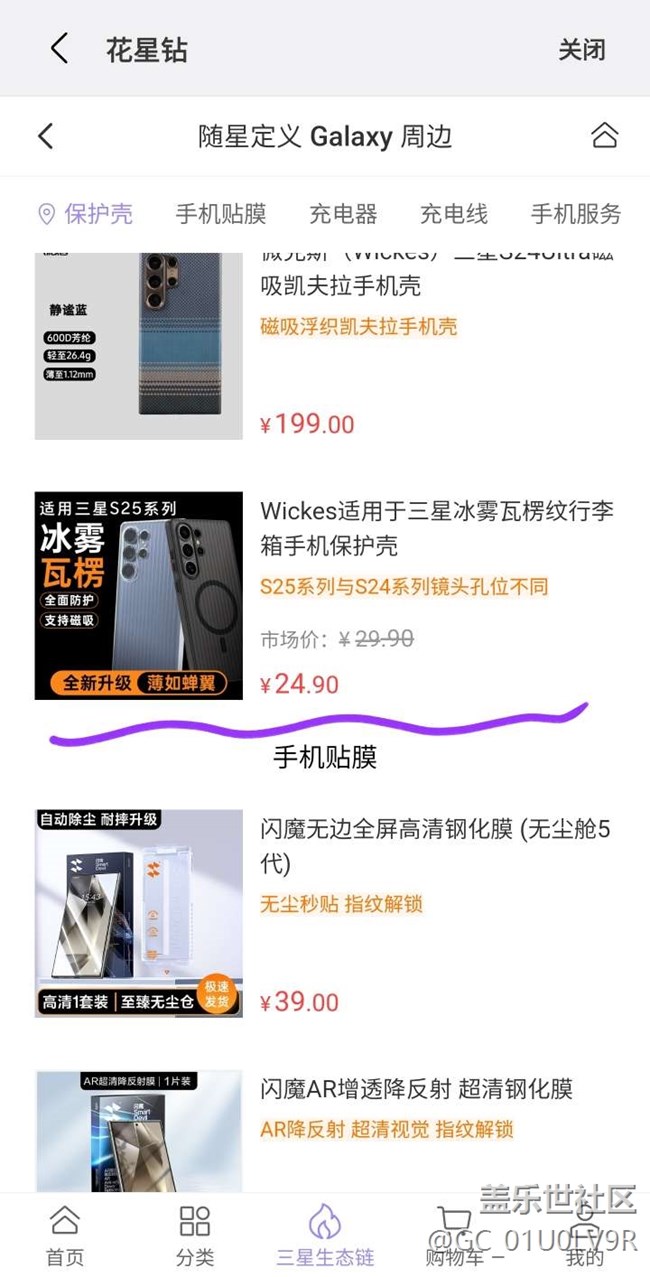Go to the 首页 bottom tab
This screenshot has width=650, height=1277.
(65, 1235)
